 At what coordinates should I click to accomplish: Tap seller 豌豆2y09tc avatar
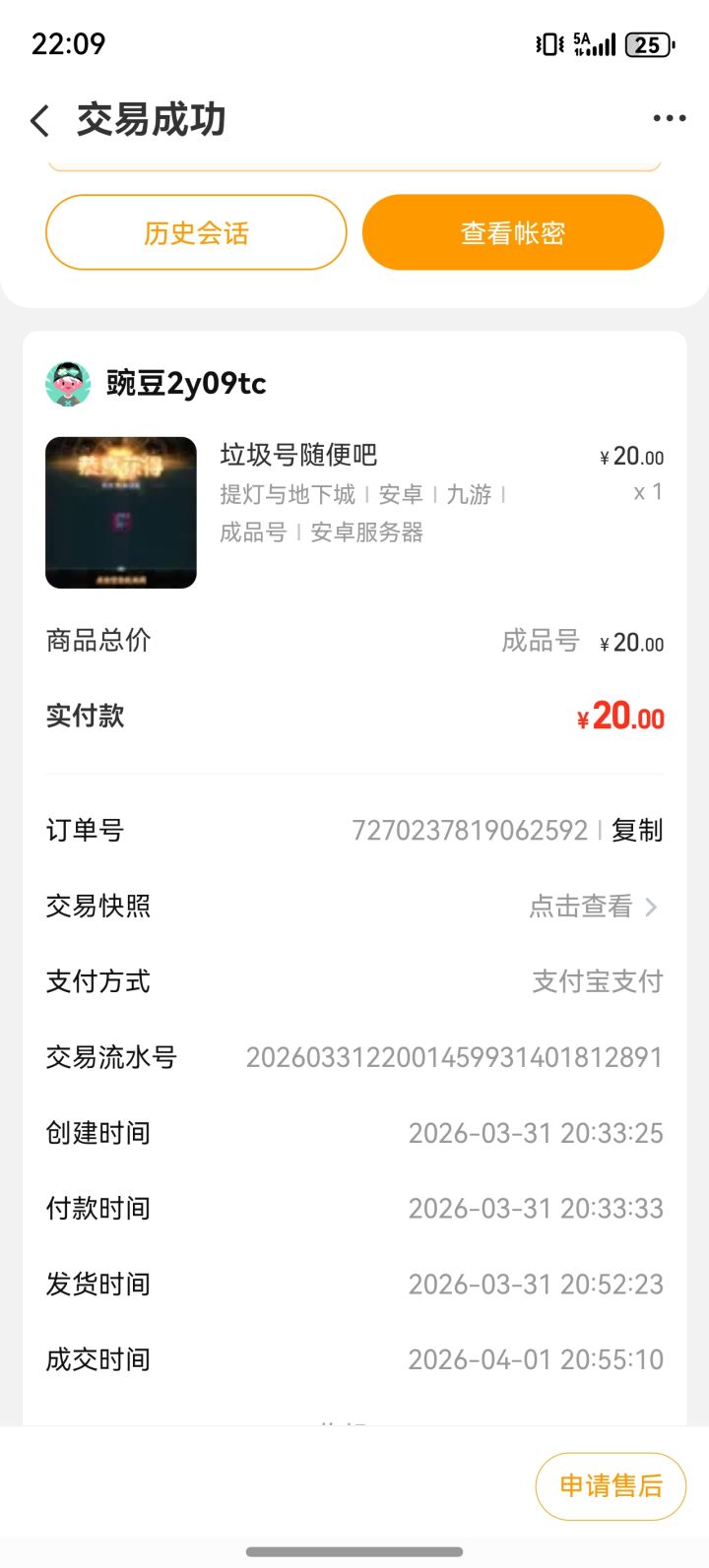(69, 383)
